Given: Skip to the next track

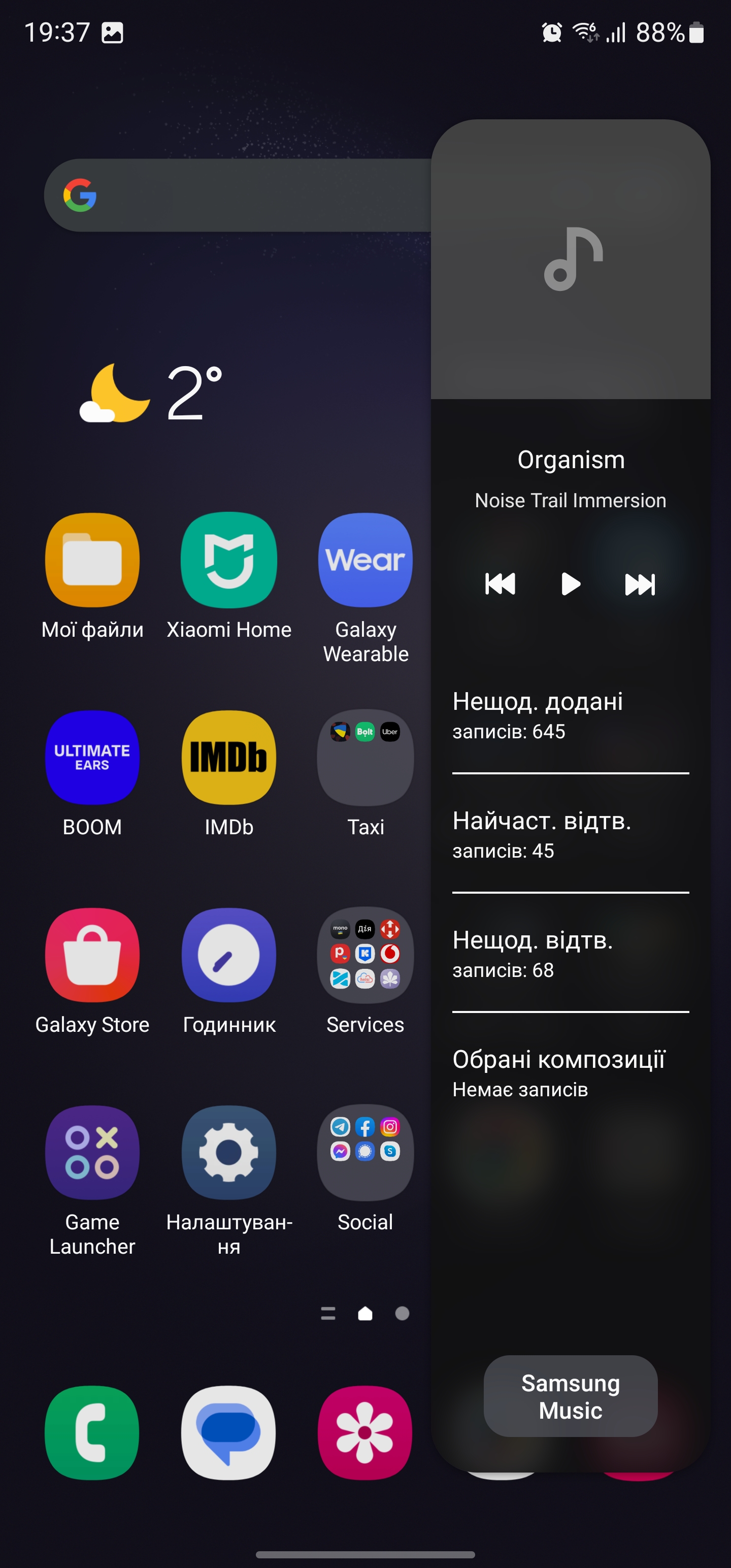Looking at the screenshot, I should [640, 584].
